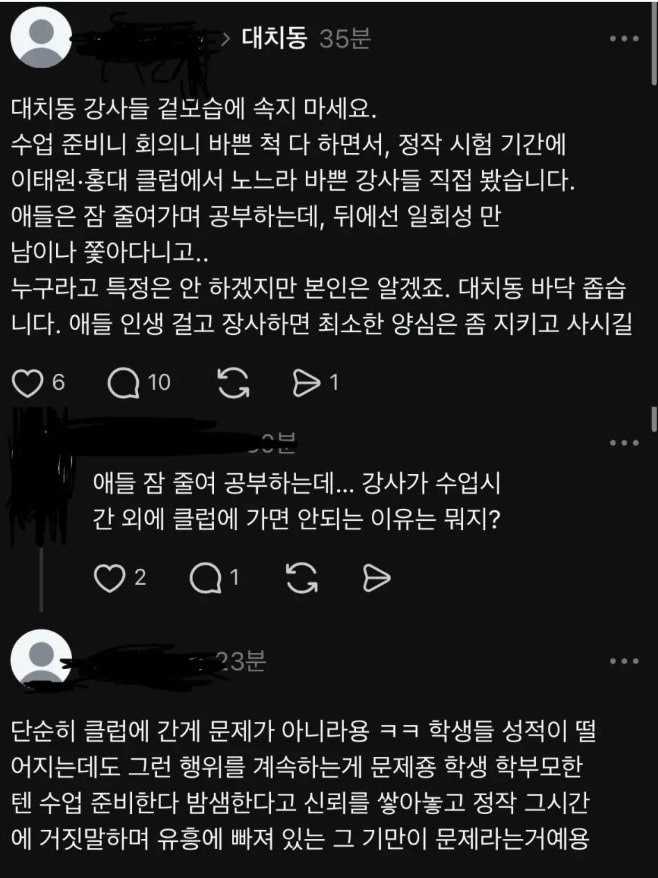Open more options for the 안되는 이유는 뭐지? reply
The image size is (658, 878).
pyautogui.click(x=624, y=443)
